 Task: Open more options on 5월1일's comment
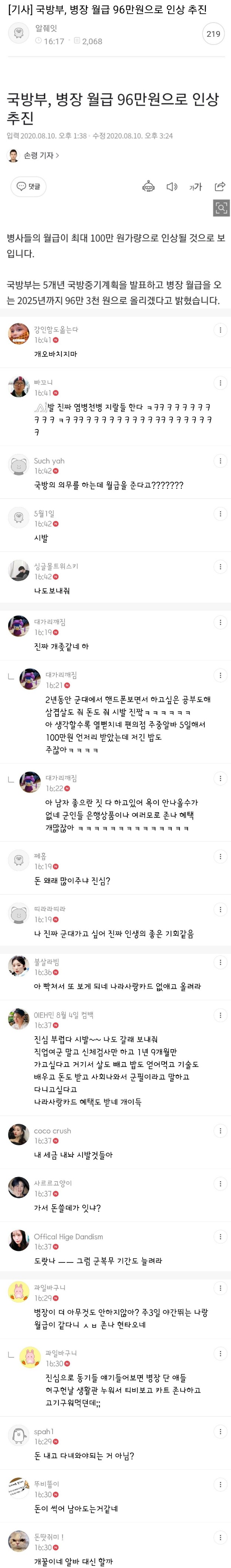220,514
